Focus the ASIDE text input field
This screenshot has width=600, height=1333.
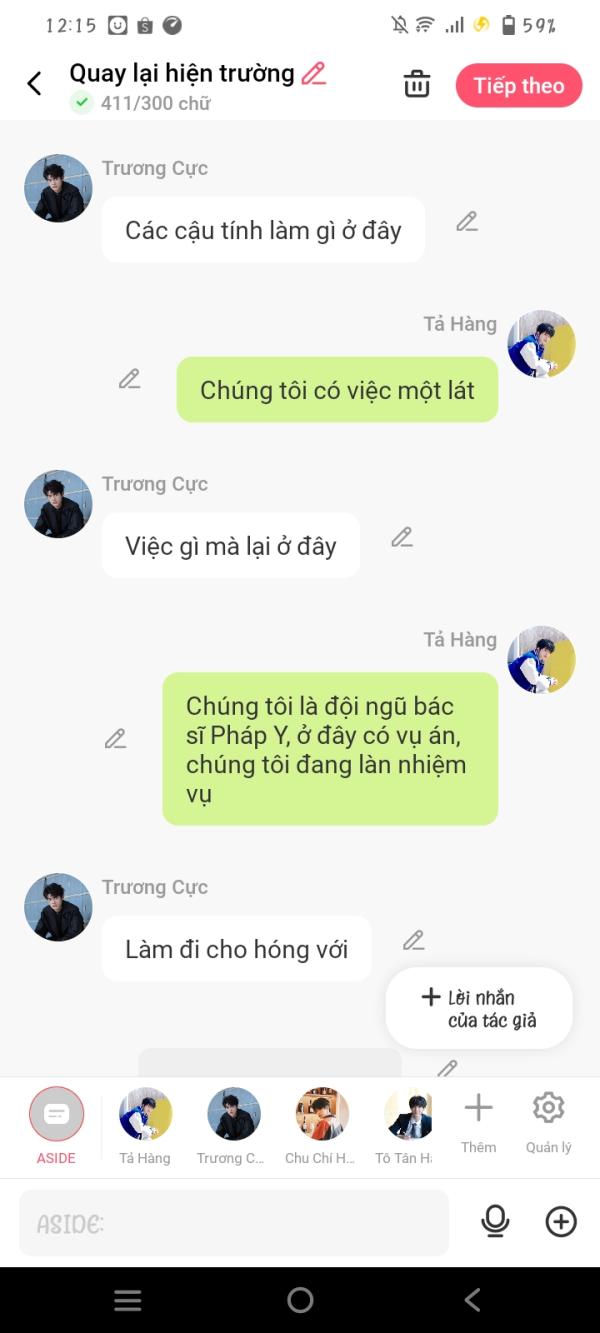tap(233, 1222)
